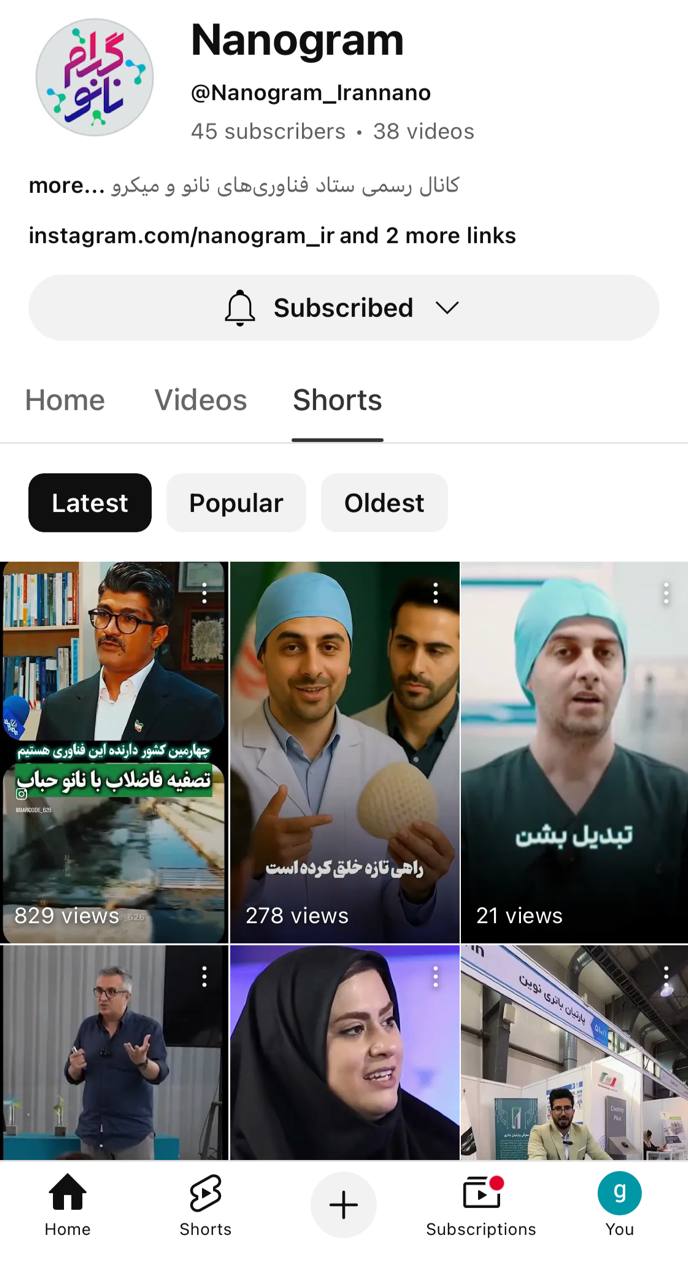This screenshot has width=688, height=1280.
Task: Open options menu on 21 views short
Action: pyautogui.click(x=666, y=593)
